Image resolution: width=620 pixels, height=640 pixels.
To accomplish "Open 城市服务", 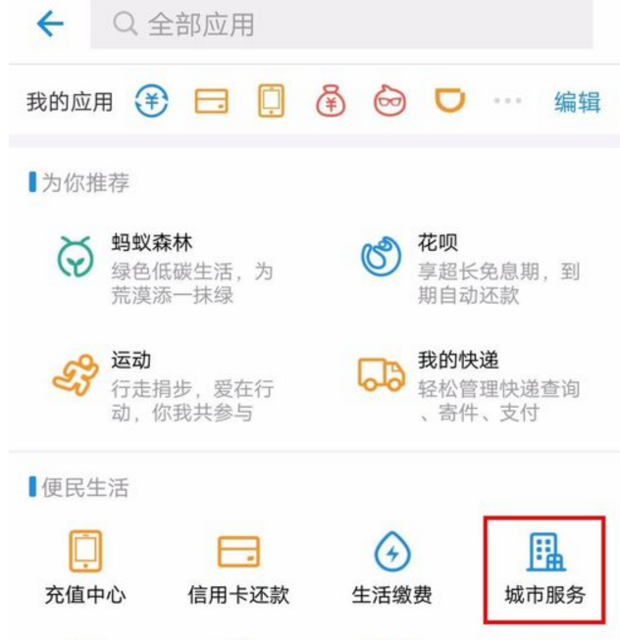I will 545,567.
